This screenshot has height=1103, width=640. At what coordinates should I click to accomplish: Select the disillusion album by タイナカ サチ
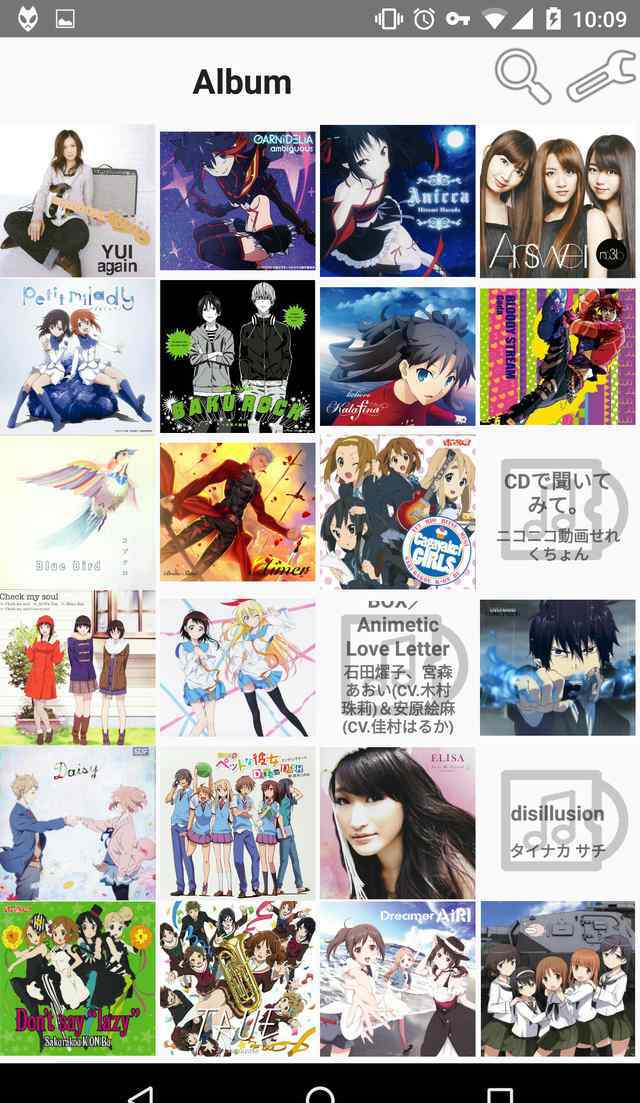point(557,823)
